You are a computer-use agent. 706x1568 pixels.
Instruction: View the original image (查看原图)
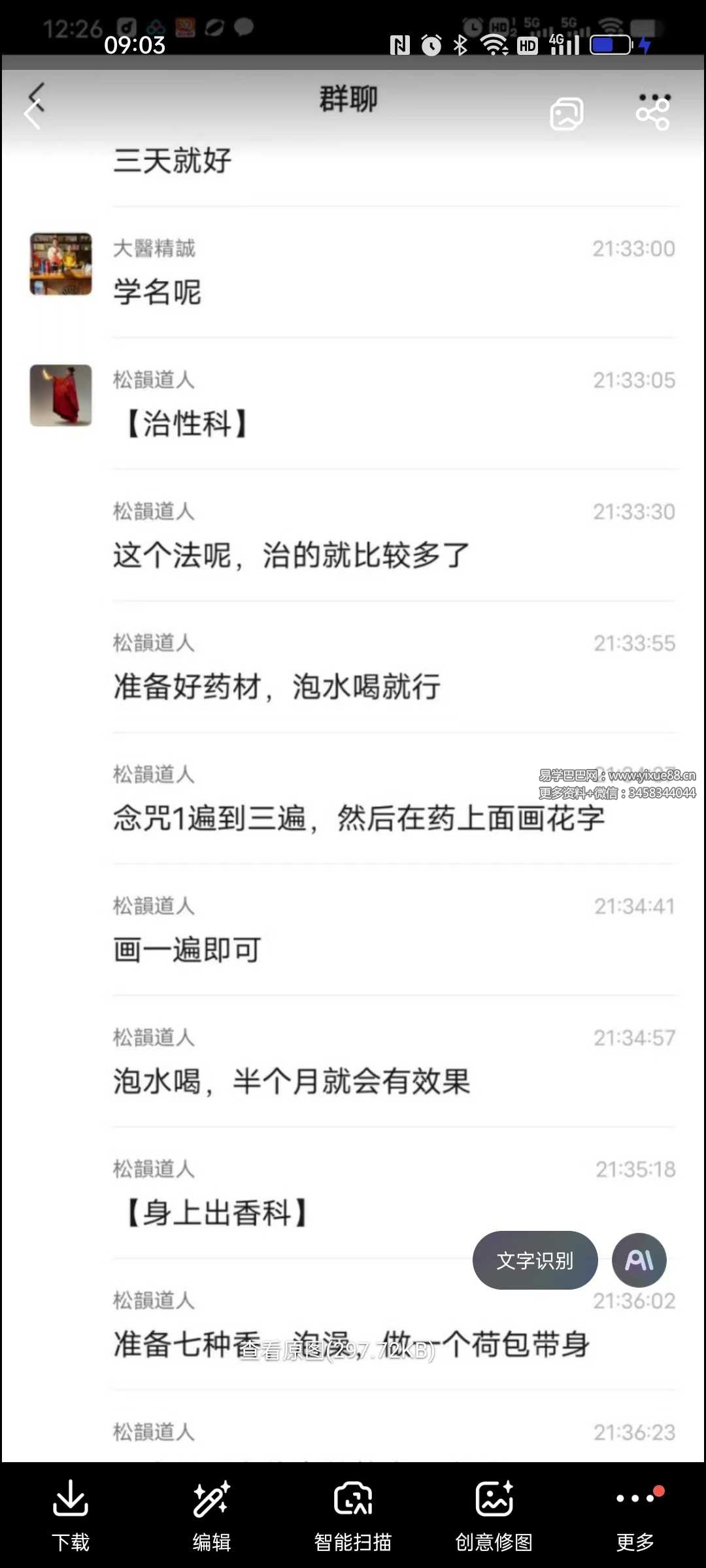pyautogui.click(x=337, y=1350)
